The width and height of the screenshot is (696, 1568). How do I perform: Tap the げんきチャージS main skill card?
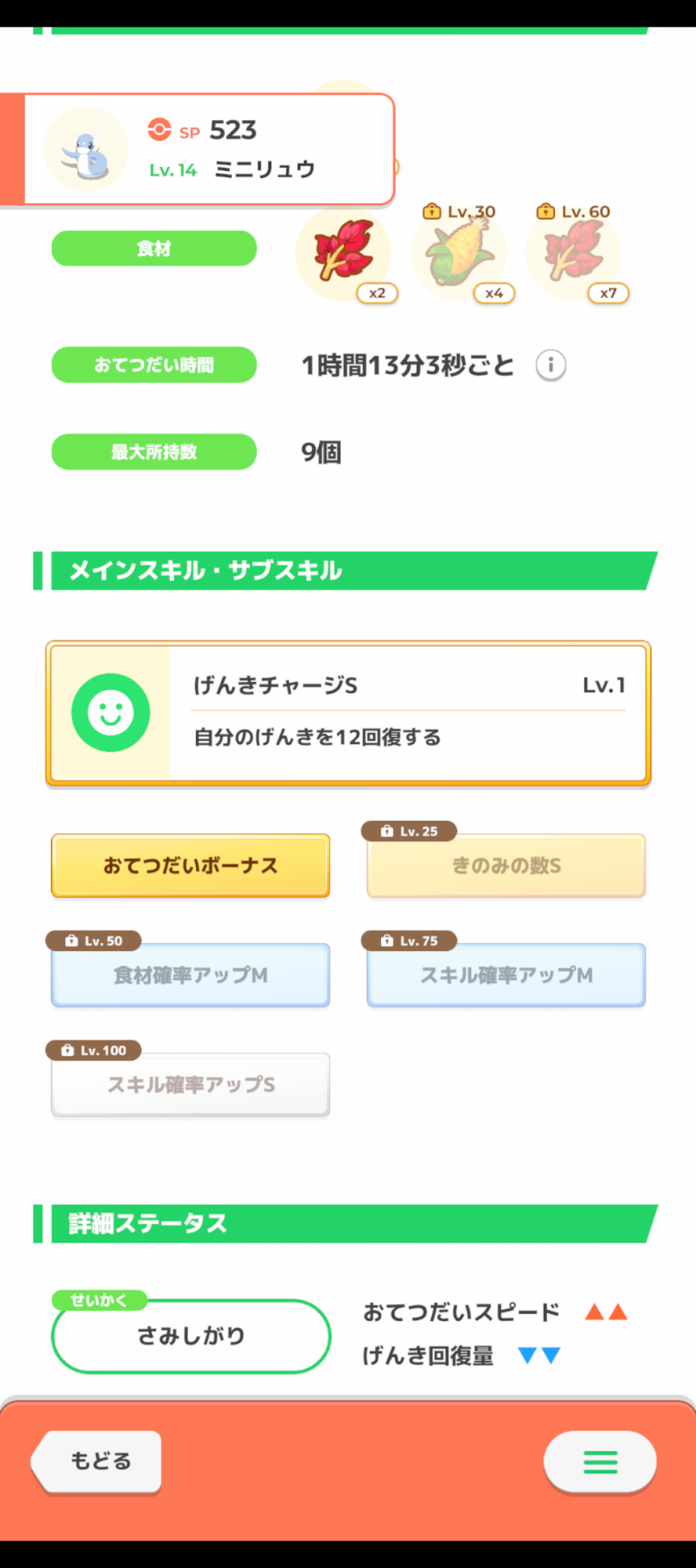(x=348, y=713)
